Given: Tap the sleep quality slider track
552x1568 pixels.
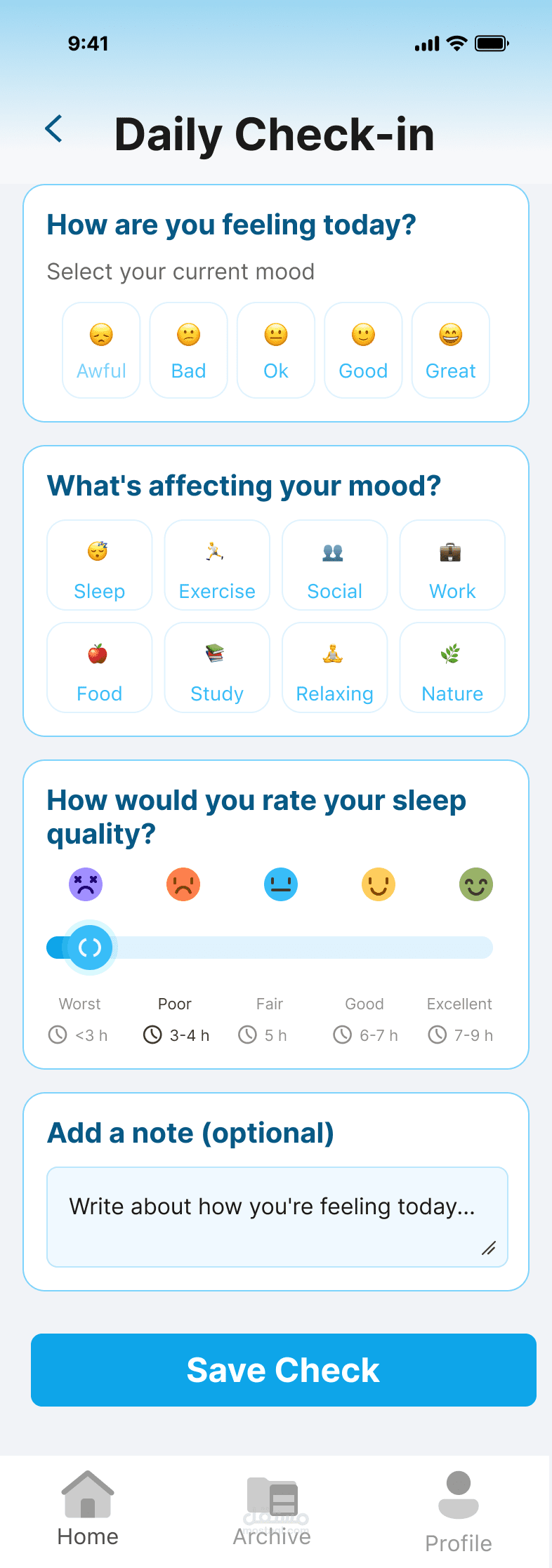Looking at the screenshot, I should 270,948.
